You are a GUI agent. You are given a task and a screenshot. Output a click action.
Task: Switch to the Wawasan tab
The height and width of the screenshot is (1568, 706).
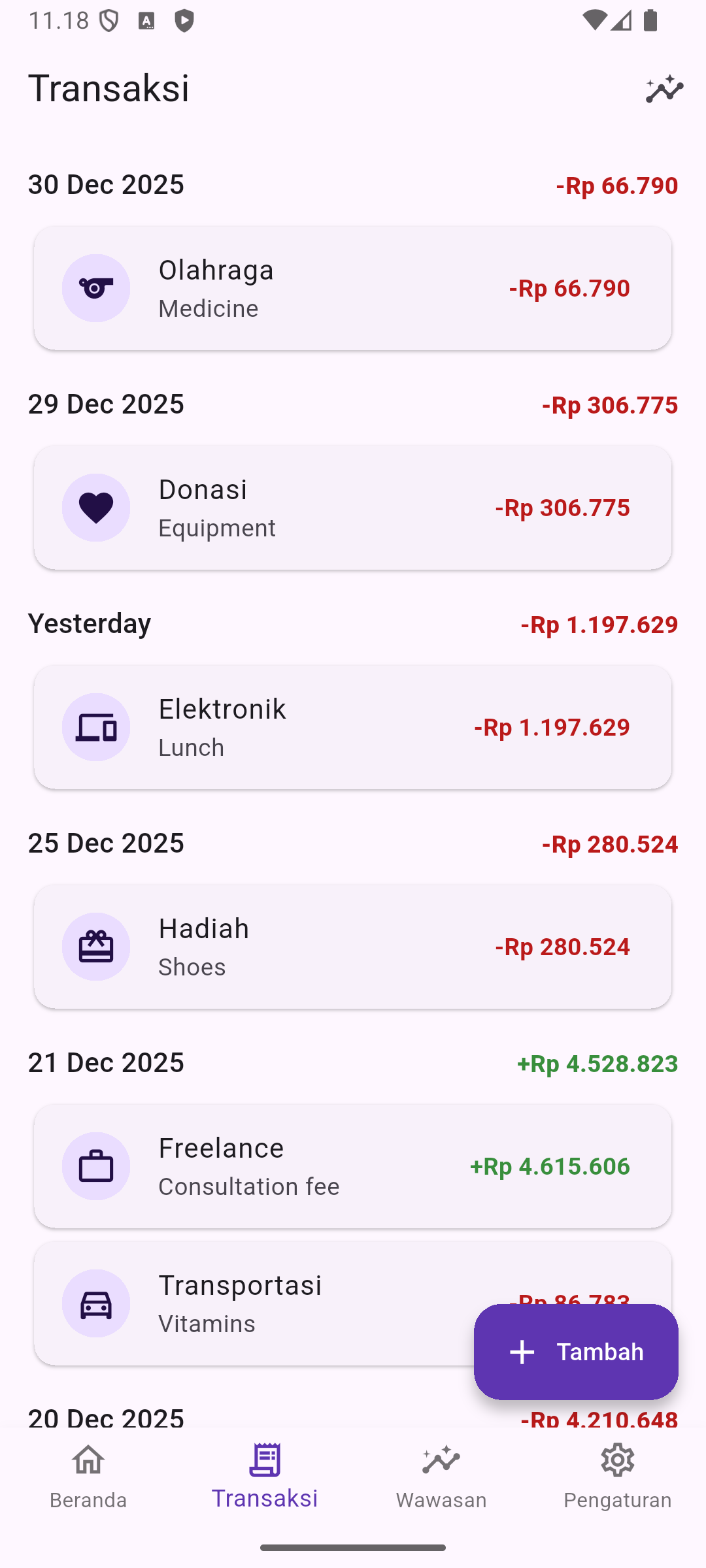(441, 1477)
